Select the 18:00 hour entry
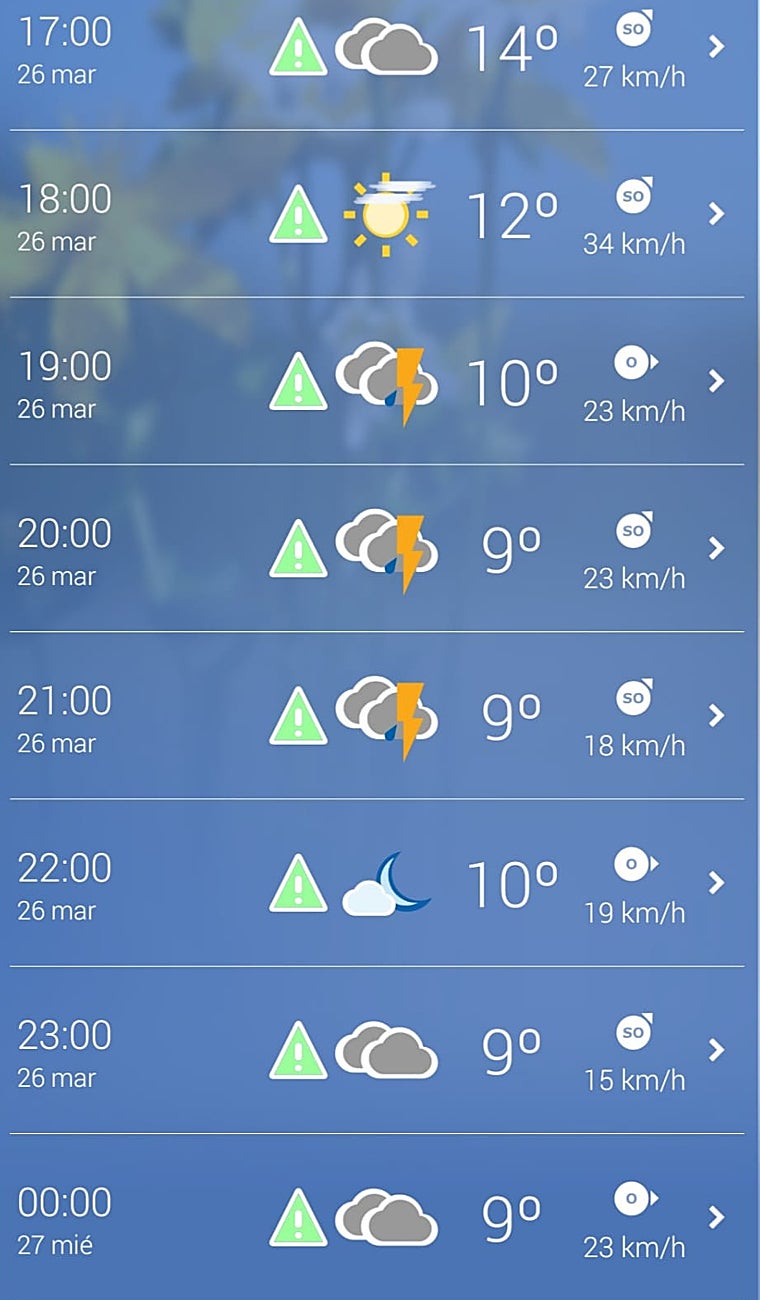 pyautogui.click(x=64, y=198)
